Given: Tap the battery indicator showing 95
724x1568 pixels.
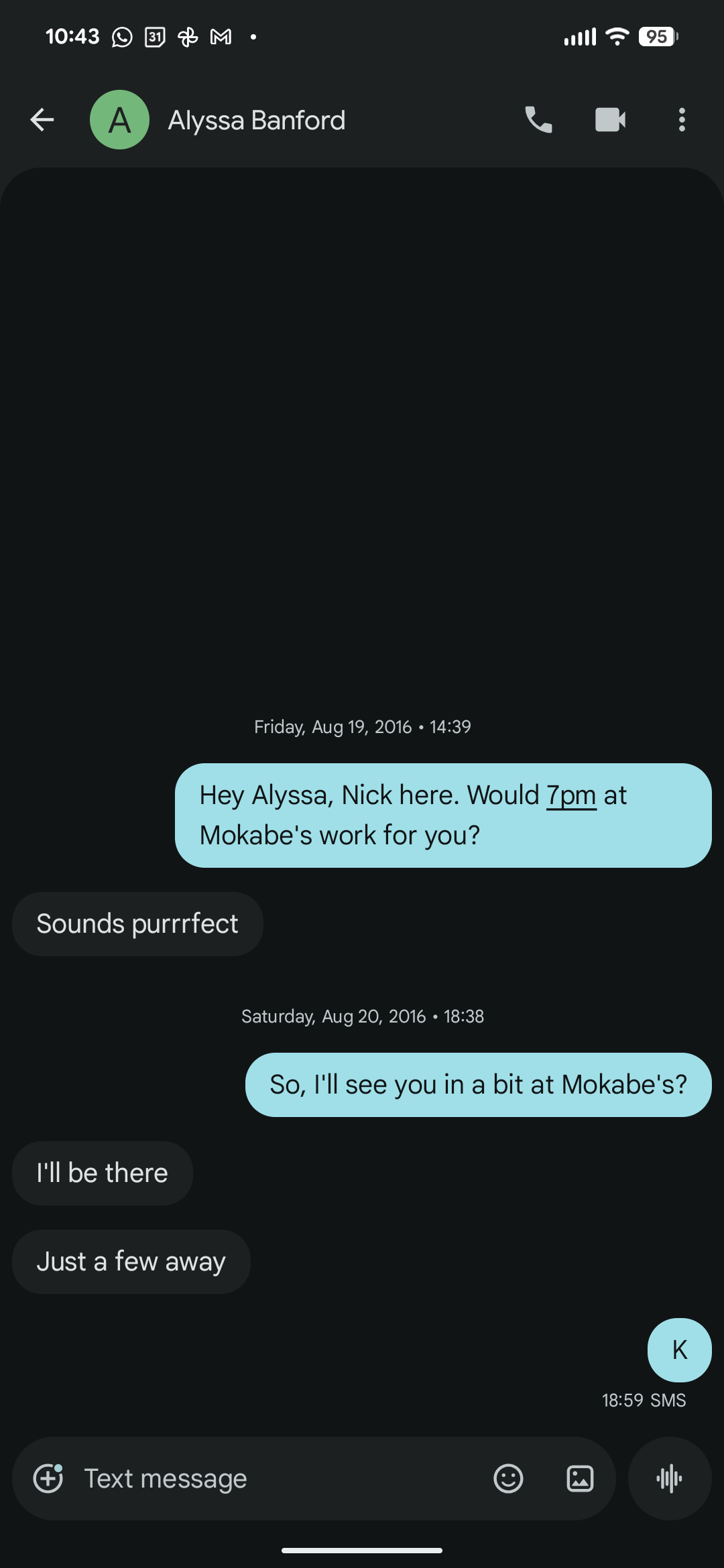Looking at the screenshot, I should [x=656, y=36].
